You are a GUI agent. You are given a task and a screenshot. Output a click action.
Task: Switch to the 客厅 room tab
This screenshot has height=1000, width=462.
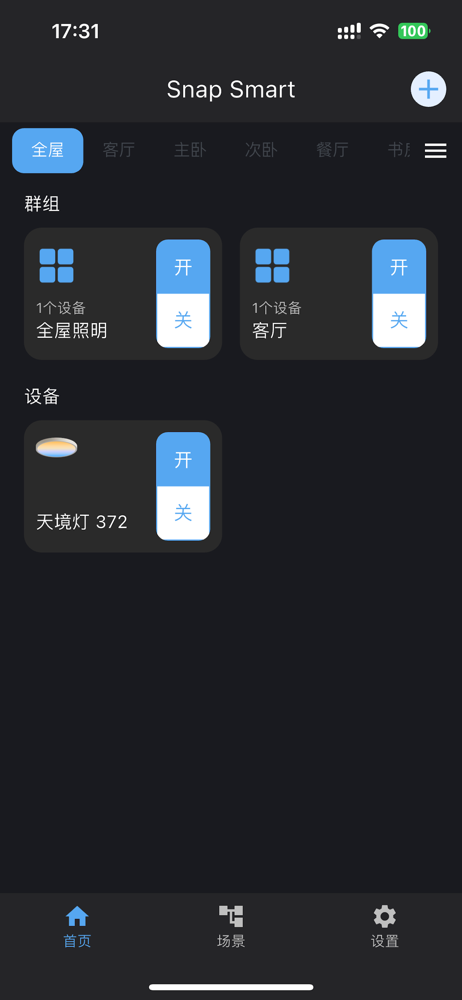119,151
